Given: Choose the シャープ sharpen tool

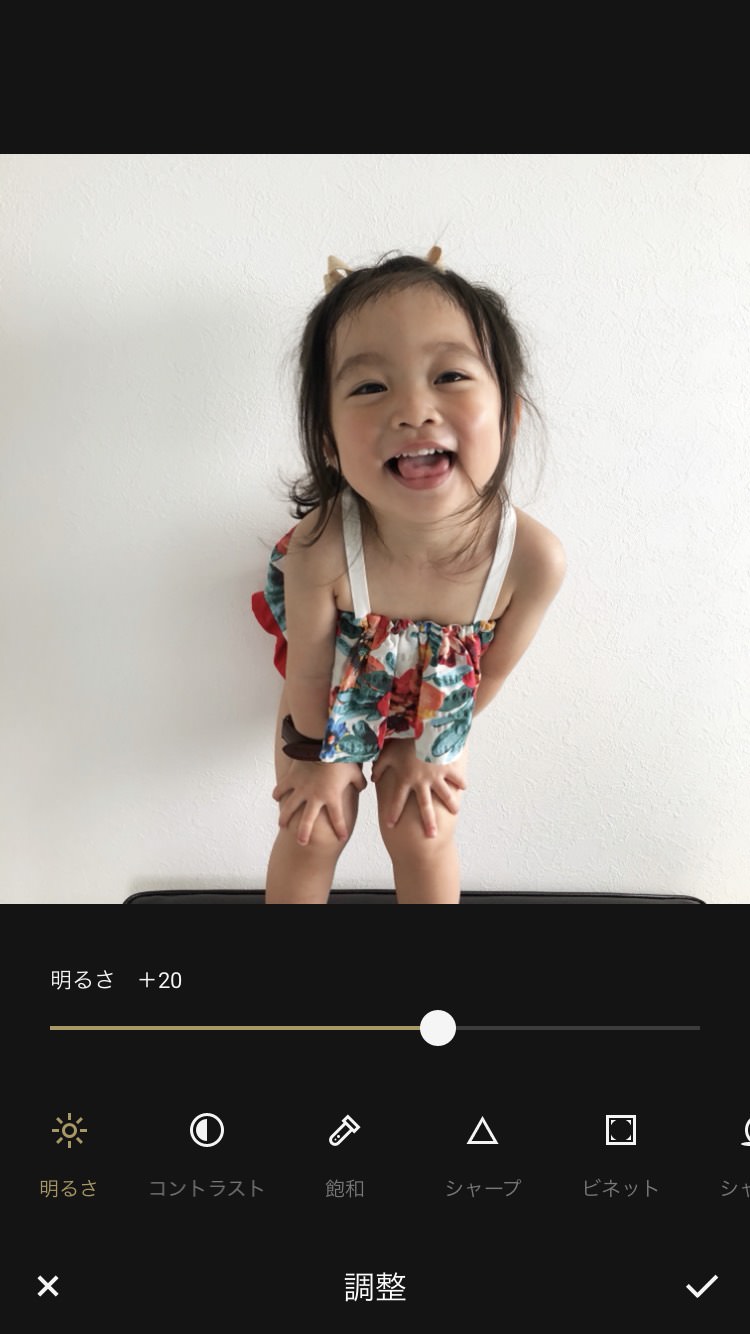Looking at the screenshot, I should coord(482,1155).
